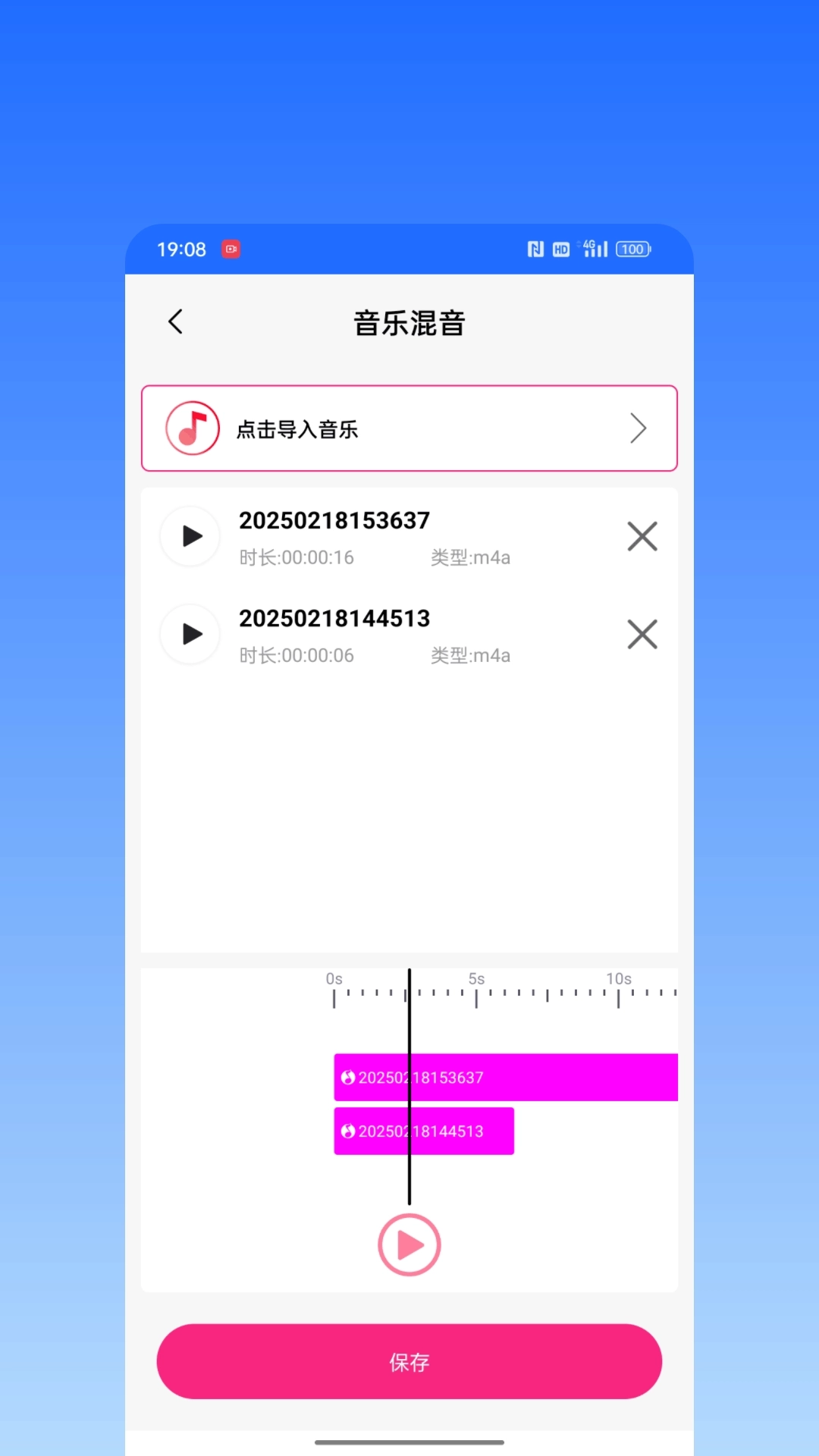
Task: Tap the back arrow on 音乐混音 screen
Action: [175, 322]
